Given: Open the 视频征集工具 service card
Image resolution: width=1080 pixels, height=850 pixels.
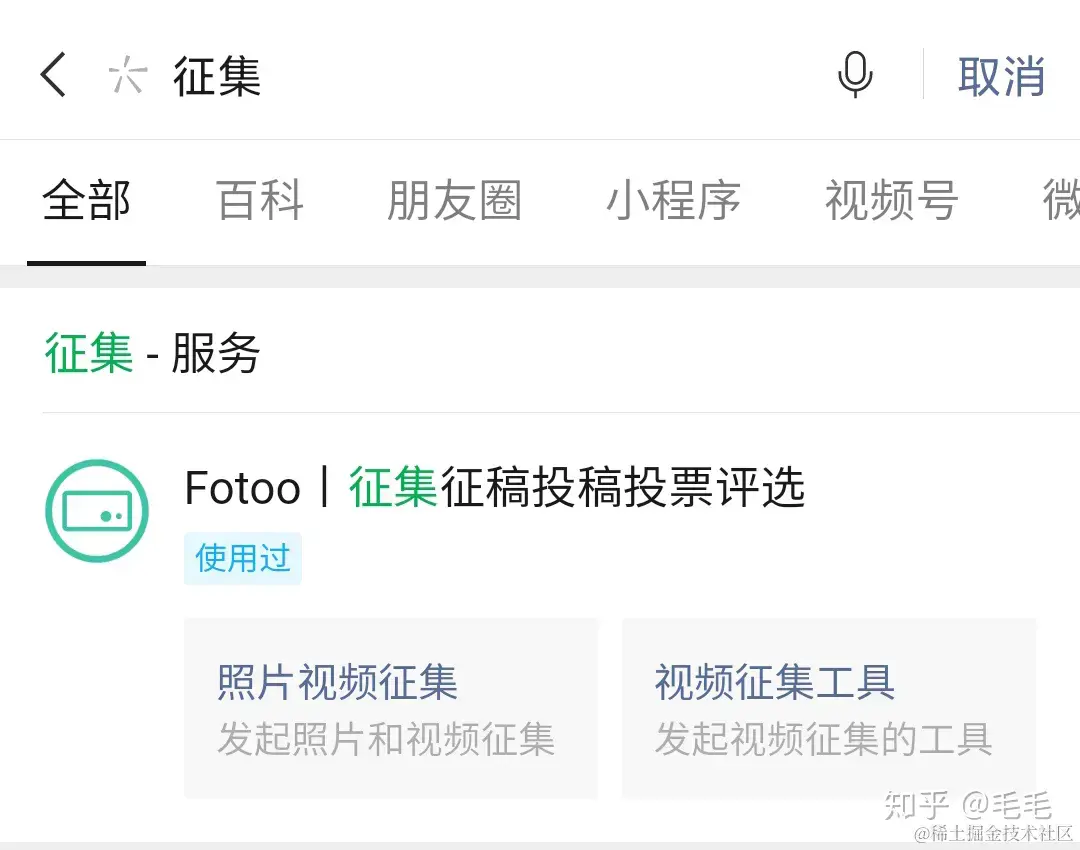Looking at the screenshot, I should pos(828,708).
